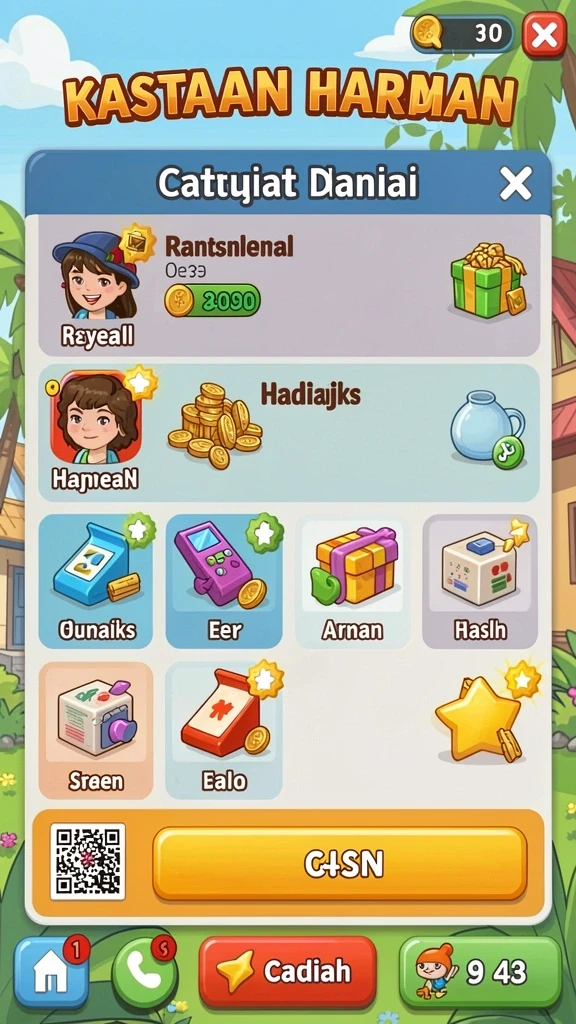Select the Ounaiks item tile
The image size is (576, 1024).
(96, 581)
